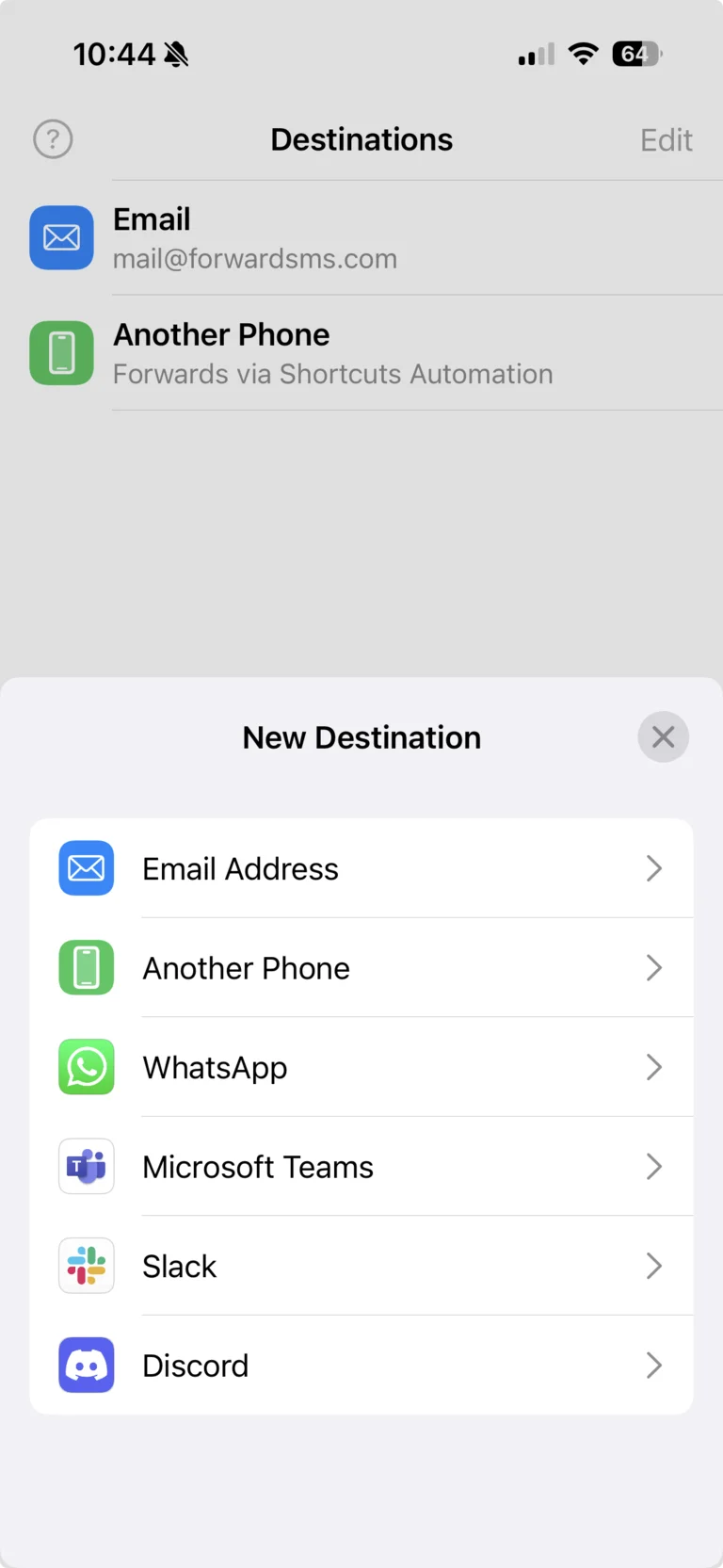The height and width of the screenshot is (1568, 723).
Task: Expand the Email Address chevron
Action: (654, 868)
